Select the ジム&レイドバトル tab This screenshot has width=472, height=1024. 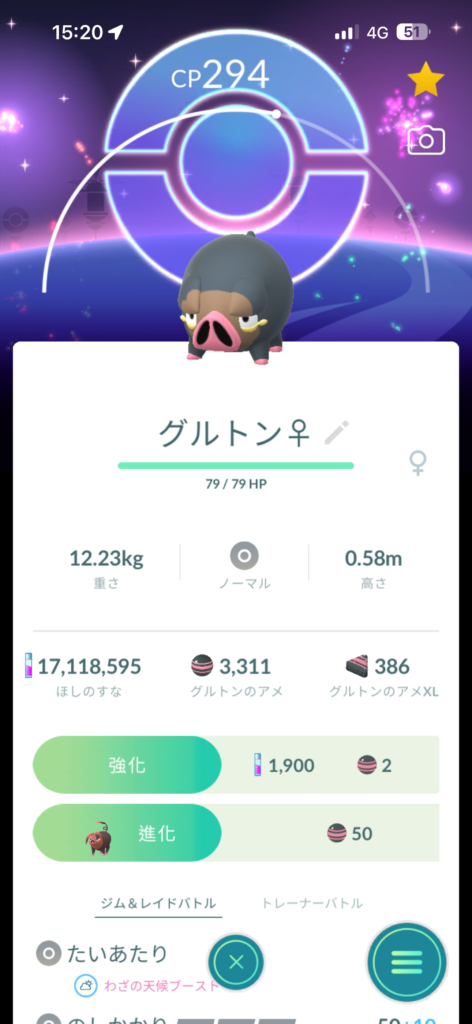coord(159,903)
